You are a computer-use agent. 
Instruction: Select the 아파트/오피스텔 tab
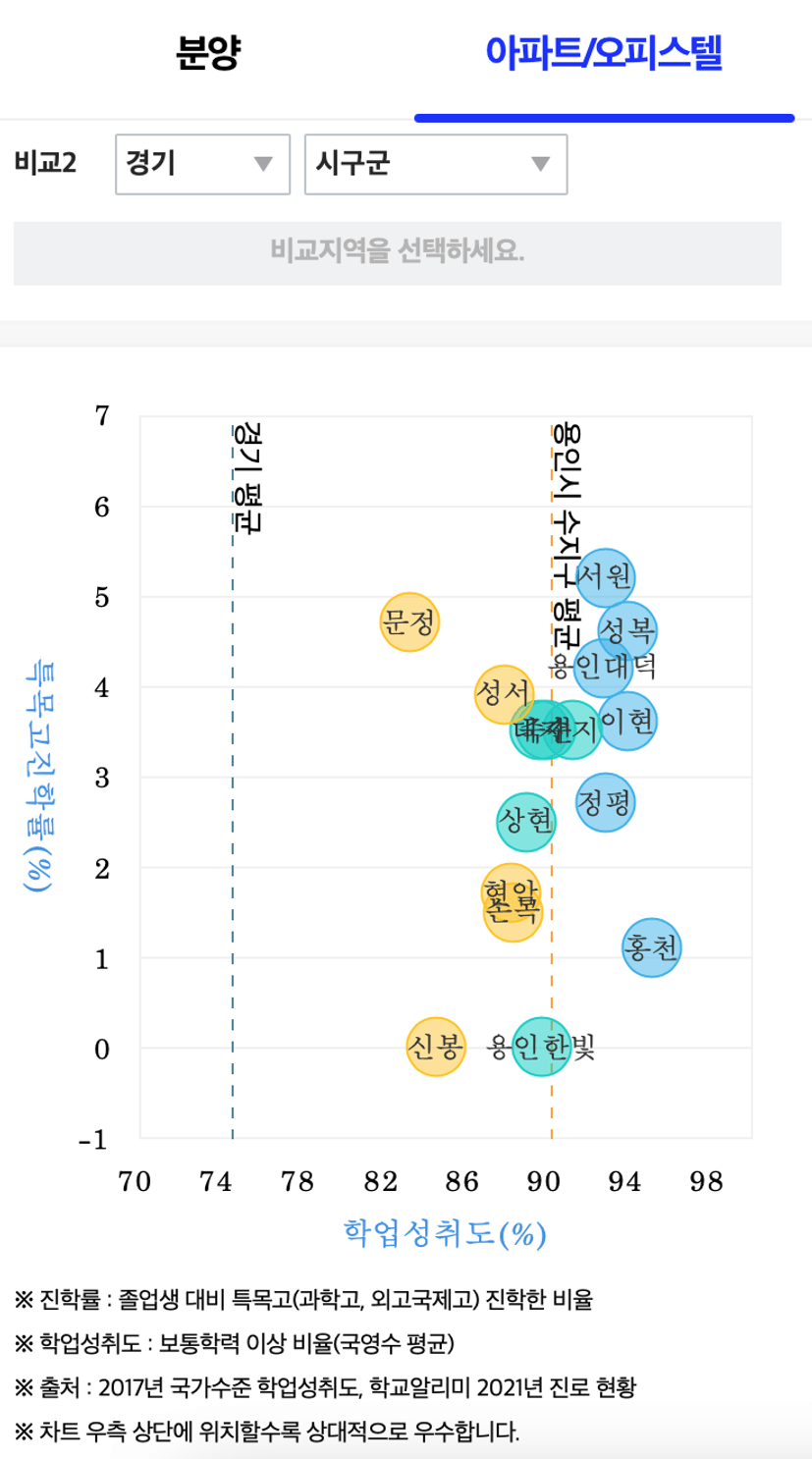pos(604,53)
